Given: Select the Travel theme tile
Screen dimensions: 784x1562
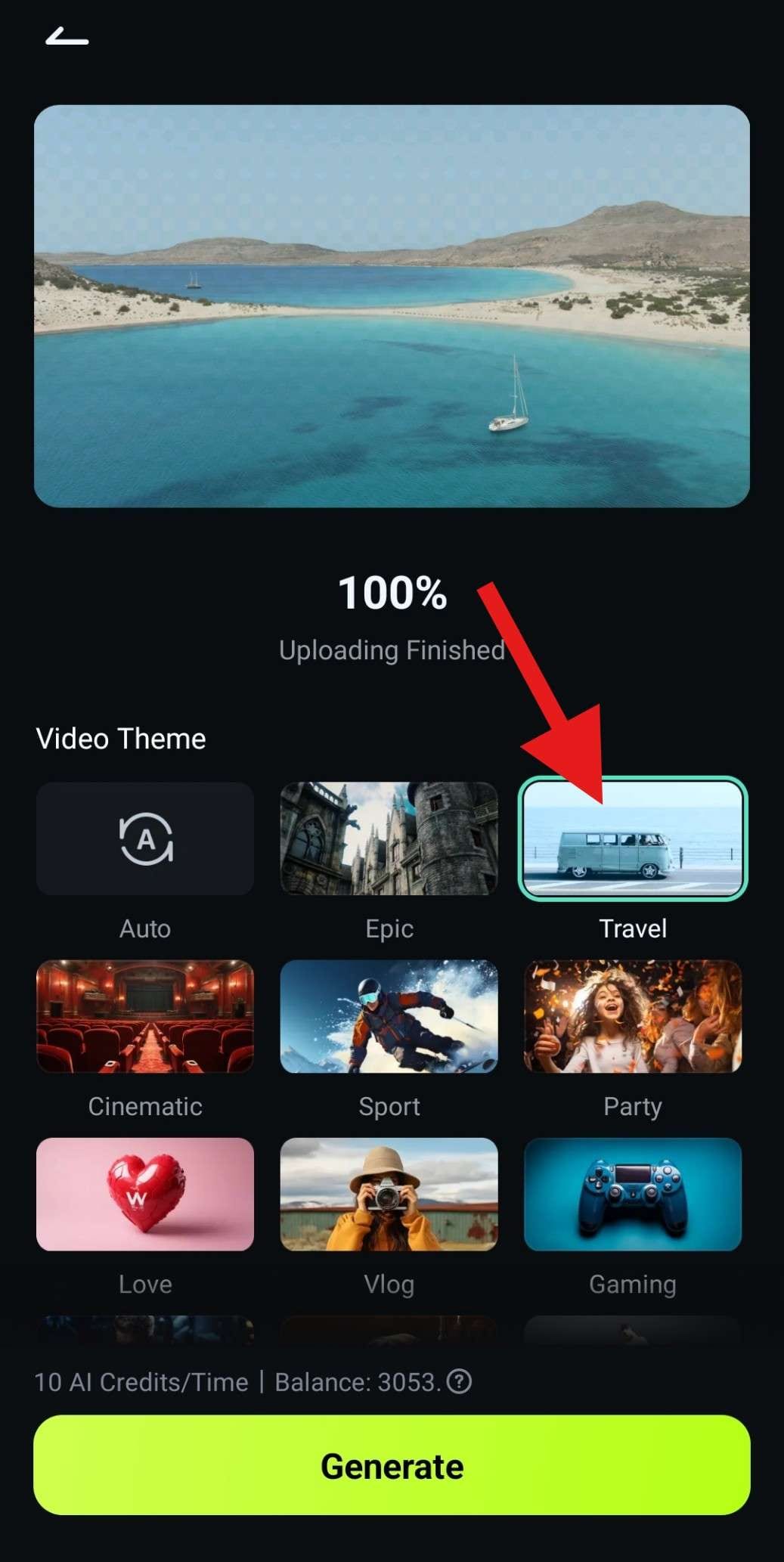Looking at the screenshot, I should pyautogui.click(x=633, y=839).
